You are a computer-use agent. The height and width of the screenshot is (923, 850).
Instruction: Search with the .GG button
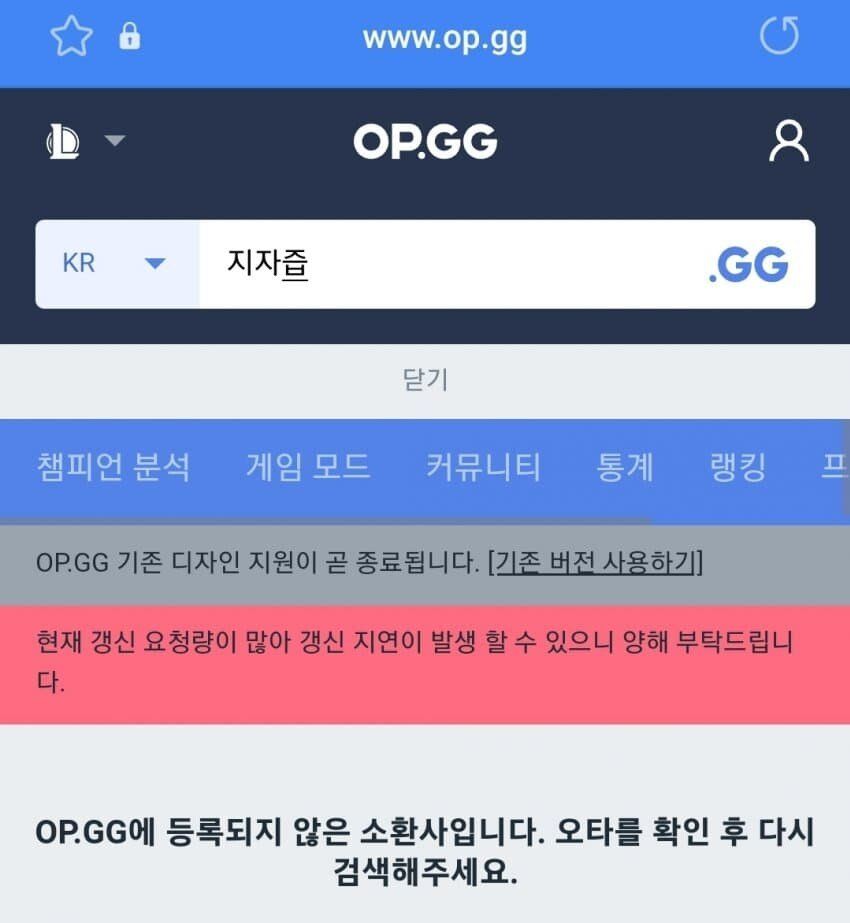click(749, 265)
